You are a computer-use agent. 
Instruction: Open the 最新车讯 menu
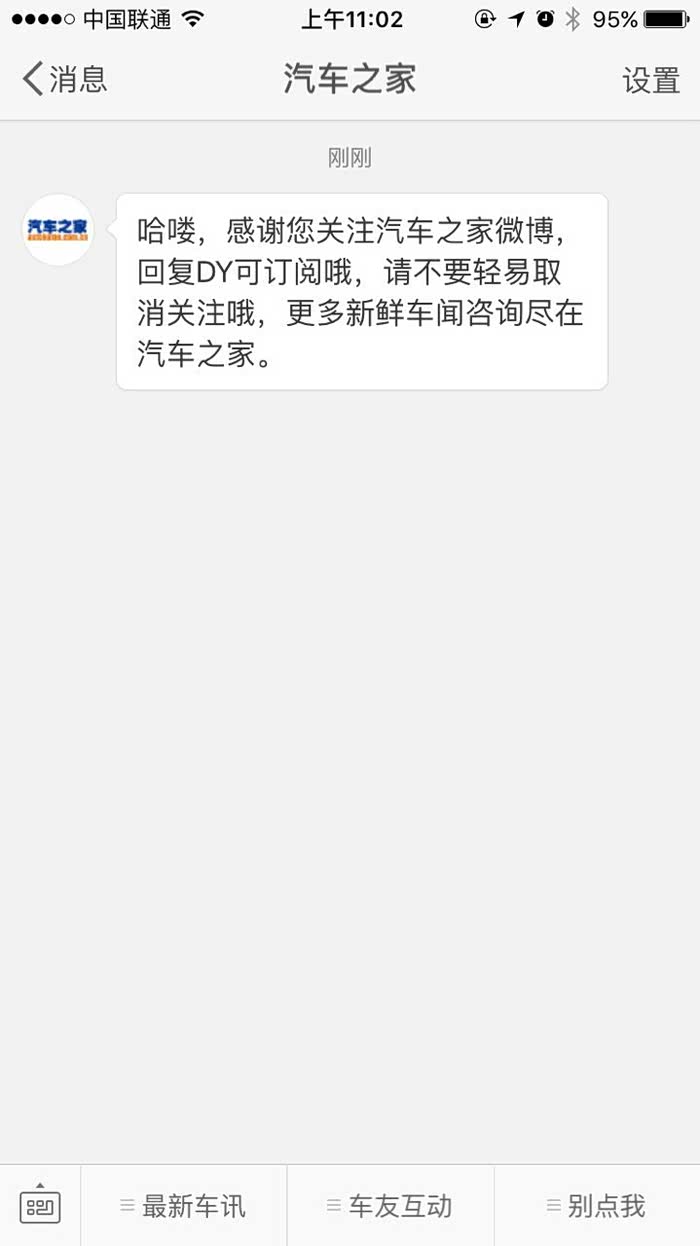183,1206
